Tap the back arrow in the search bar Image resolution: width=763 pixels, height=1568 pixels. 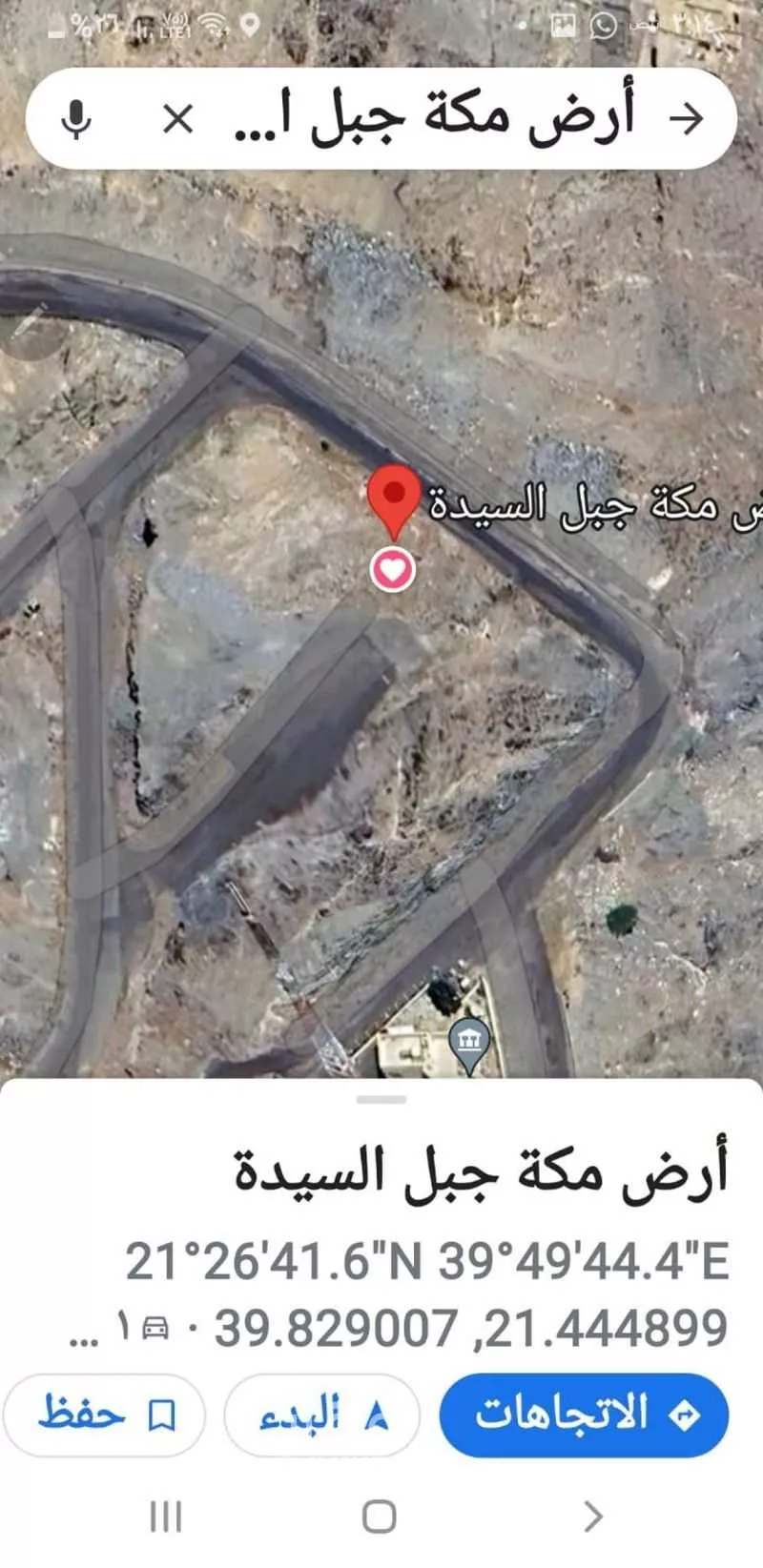tap(686, 118)
